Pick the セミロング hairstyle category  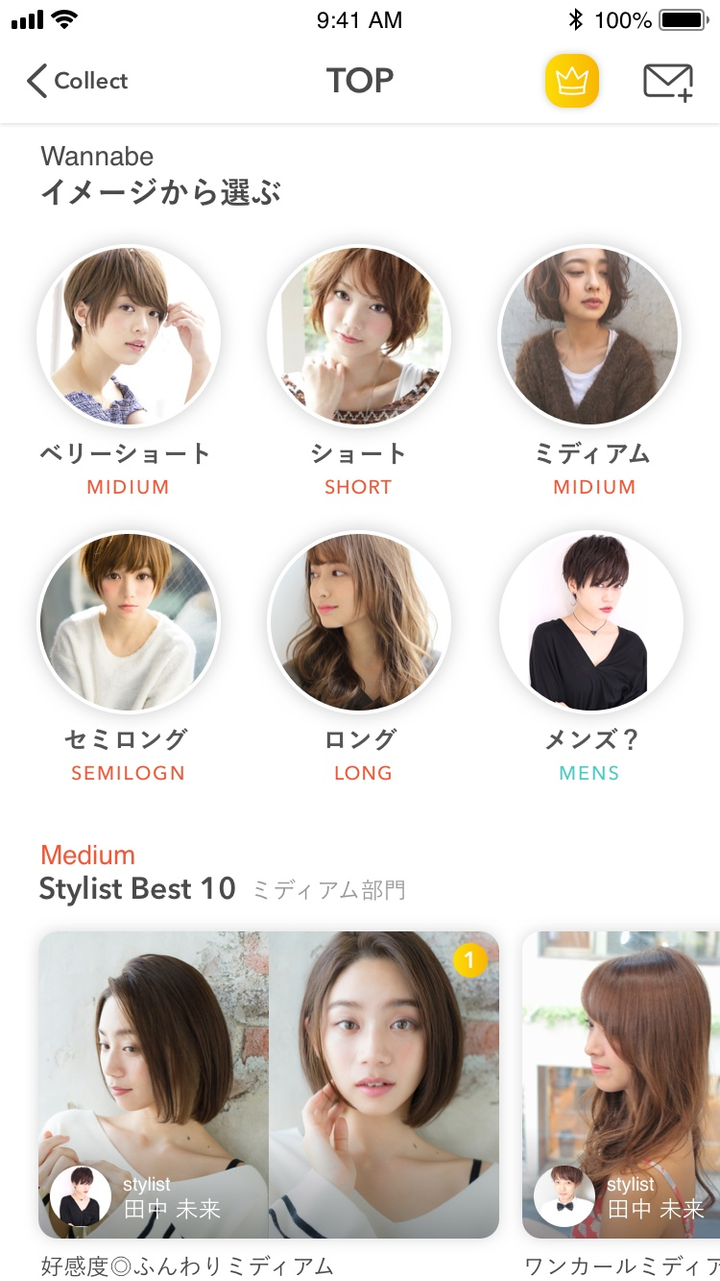coord(128,623)
